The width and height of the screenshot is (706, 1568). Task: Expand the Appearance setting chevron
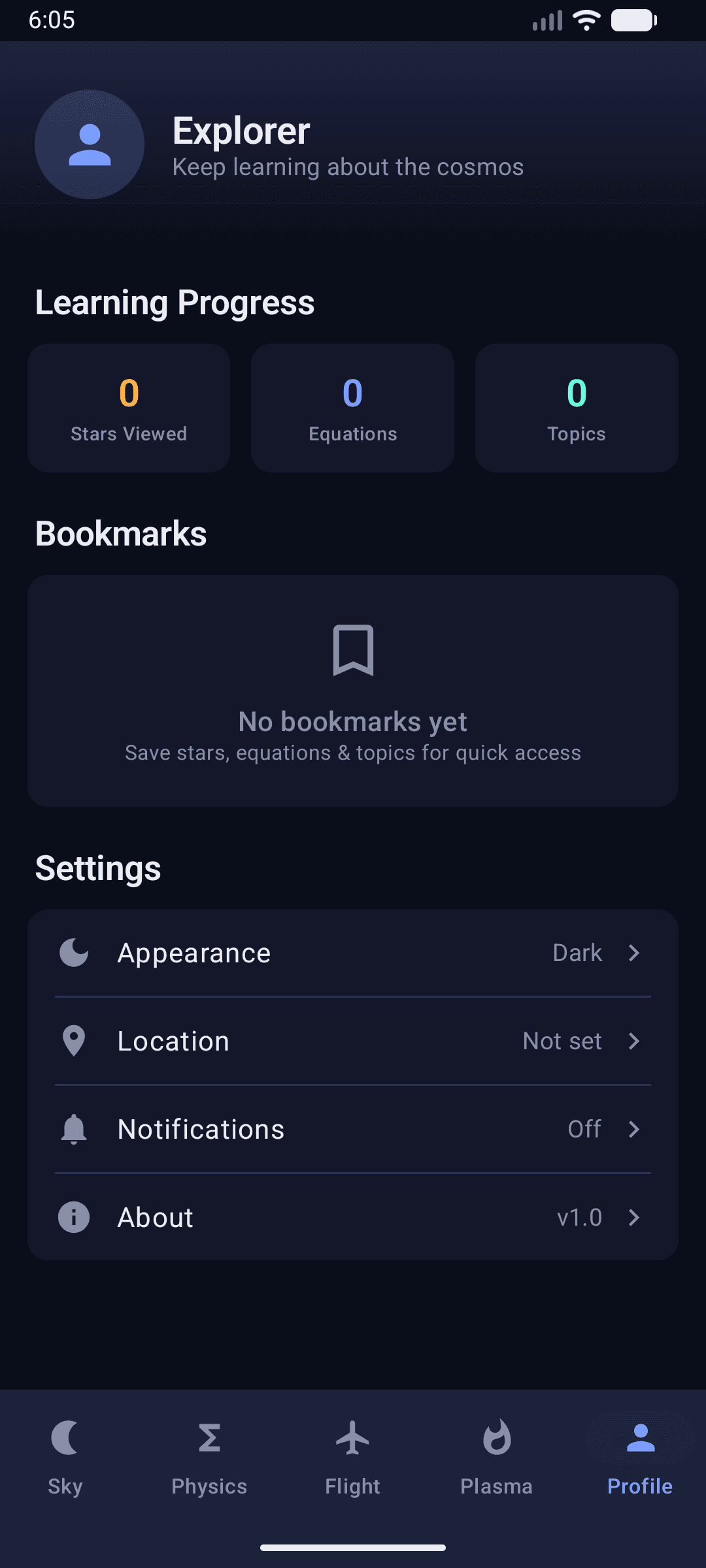(x=634, y=953)
